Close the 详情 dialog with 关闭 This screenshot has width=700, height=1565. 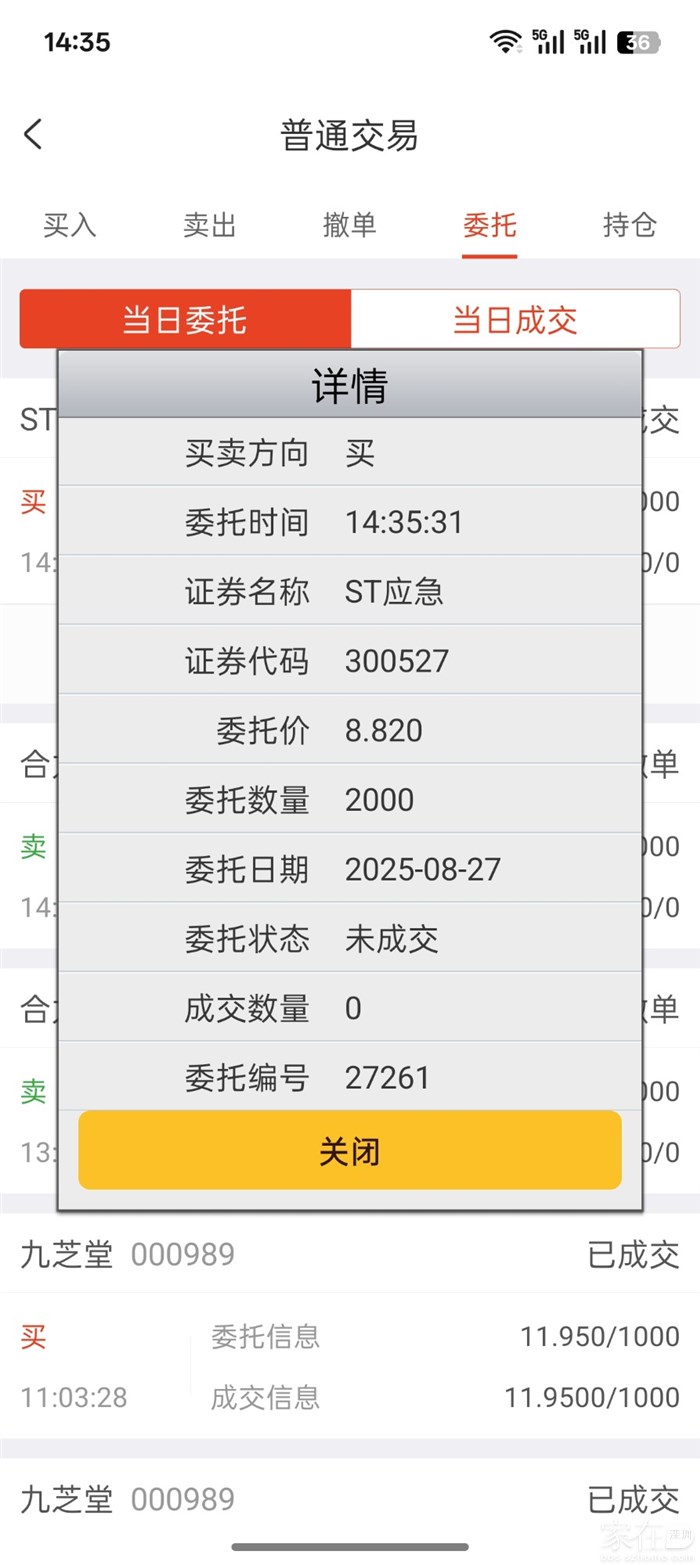(350, 1151)
